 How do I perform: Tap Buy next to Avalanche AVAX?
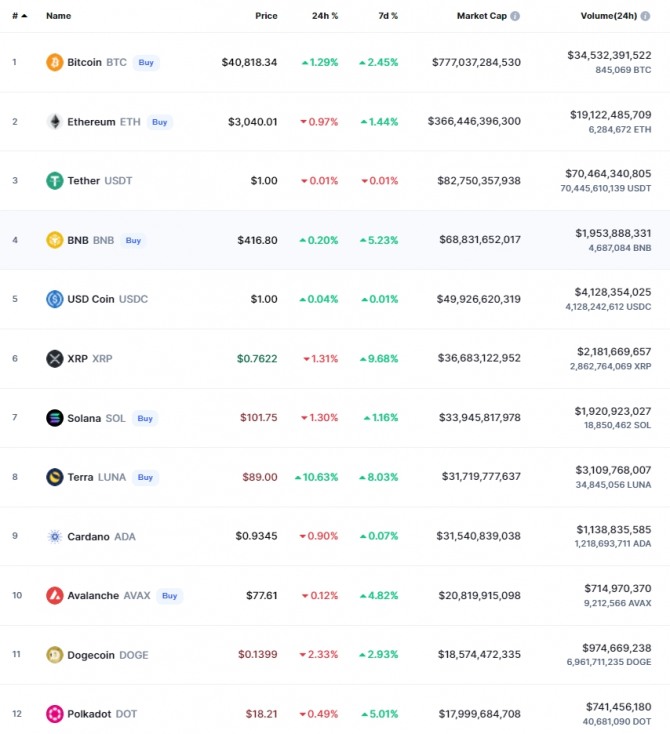pos(169,596)
